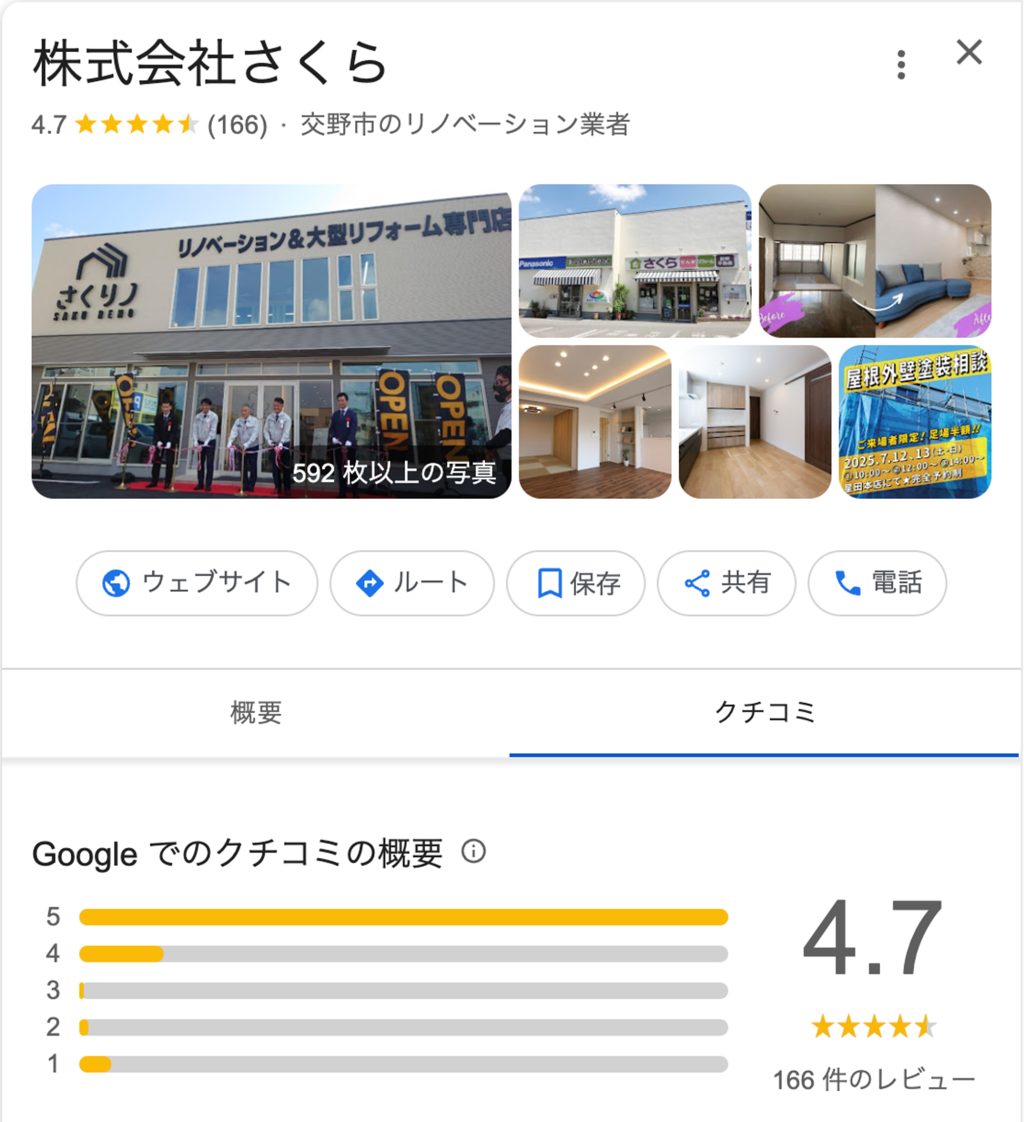The height and width of the screenshot is (1122, 1024).
Task: Close the 株式会社さくら business panel
Action: point(969,53)
